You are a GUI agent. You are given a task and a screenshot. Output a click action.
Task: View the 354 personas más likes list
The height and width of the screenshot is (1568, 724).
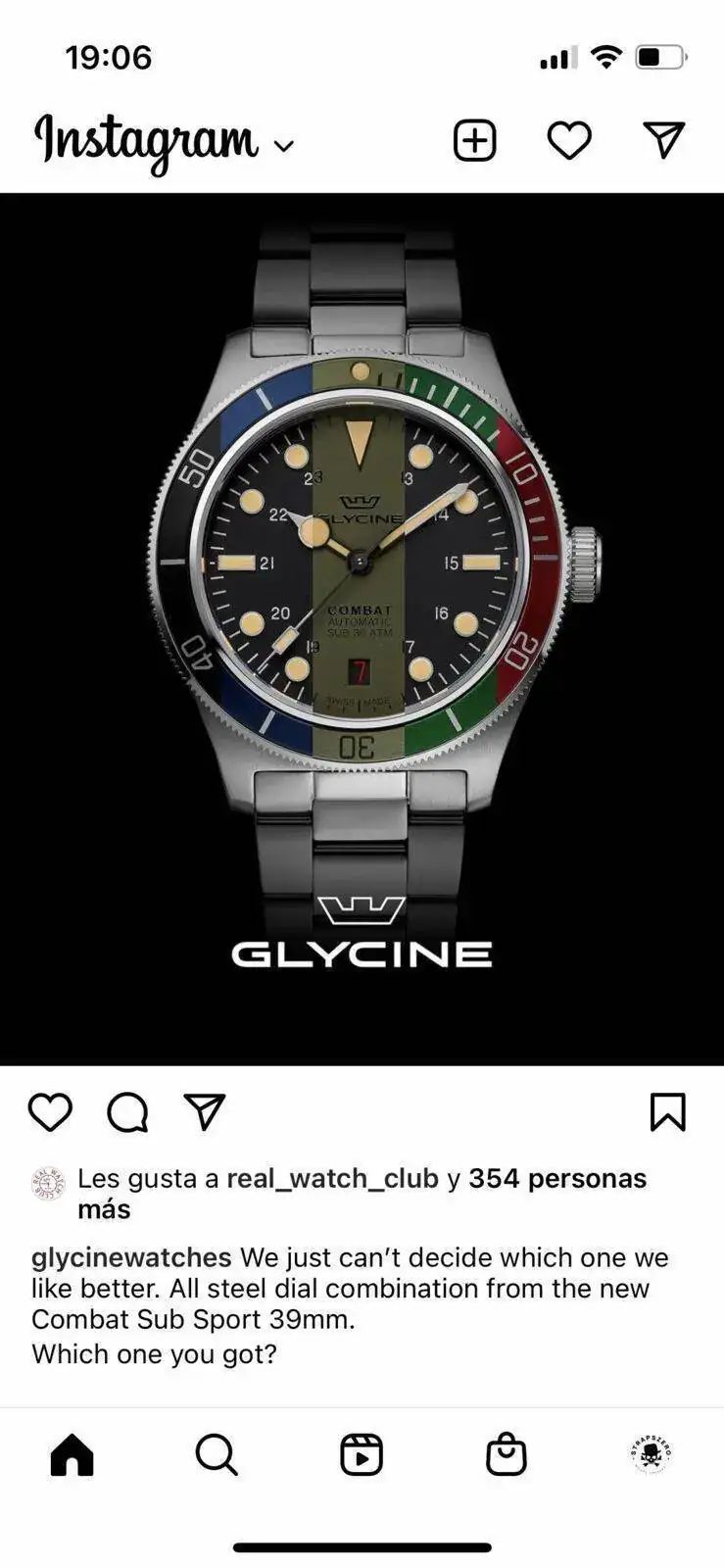[x=556, y=1178]
